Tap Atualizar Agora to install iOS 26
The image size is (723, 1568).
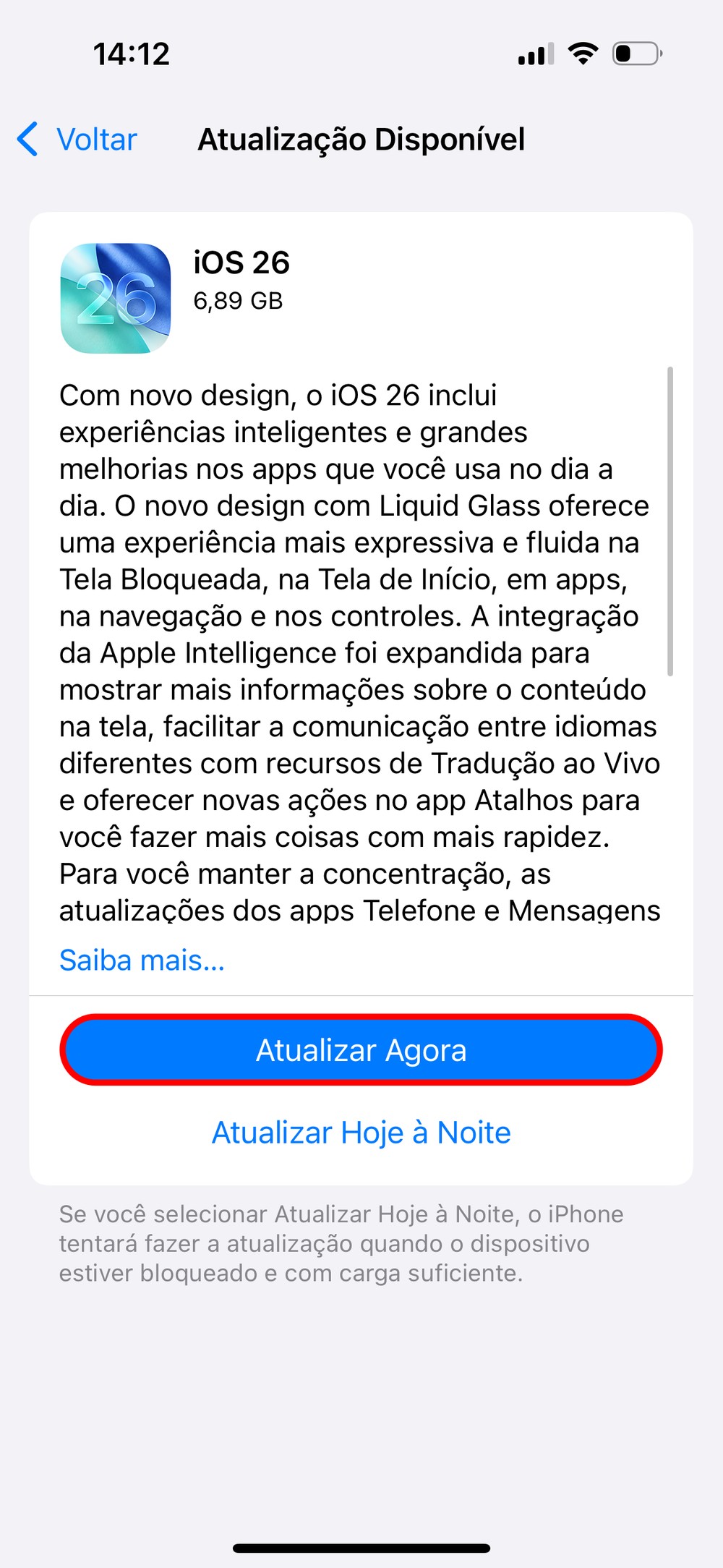coord(361,1050)
